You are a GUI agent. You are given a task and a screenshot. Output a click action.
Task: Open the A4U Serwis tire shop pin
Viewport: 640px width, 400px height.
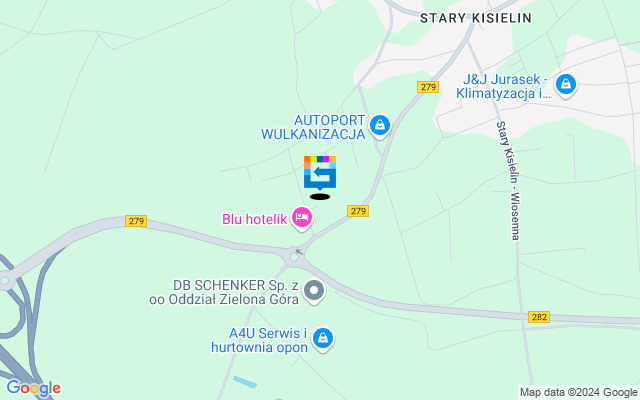pos(322,340)
